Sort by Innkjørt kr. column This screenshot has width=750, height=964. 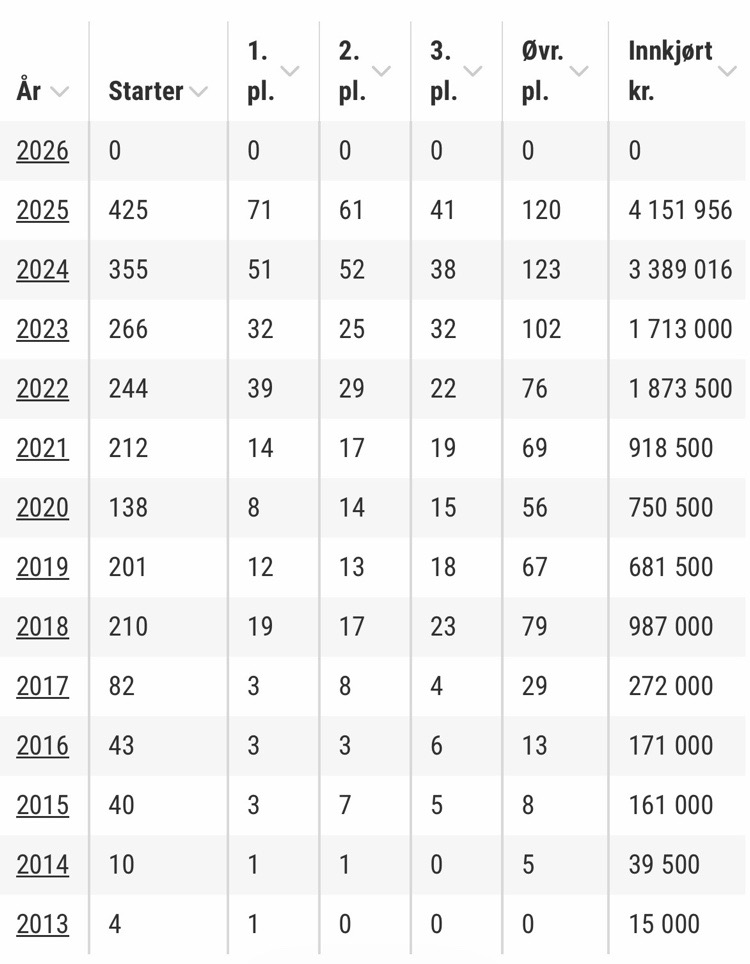coord(683,71)
